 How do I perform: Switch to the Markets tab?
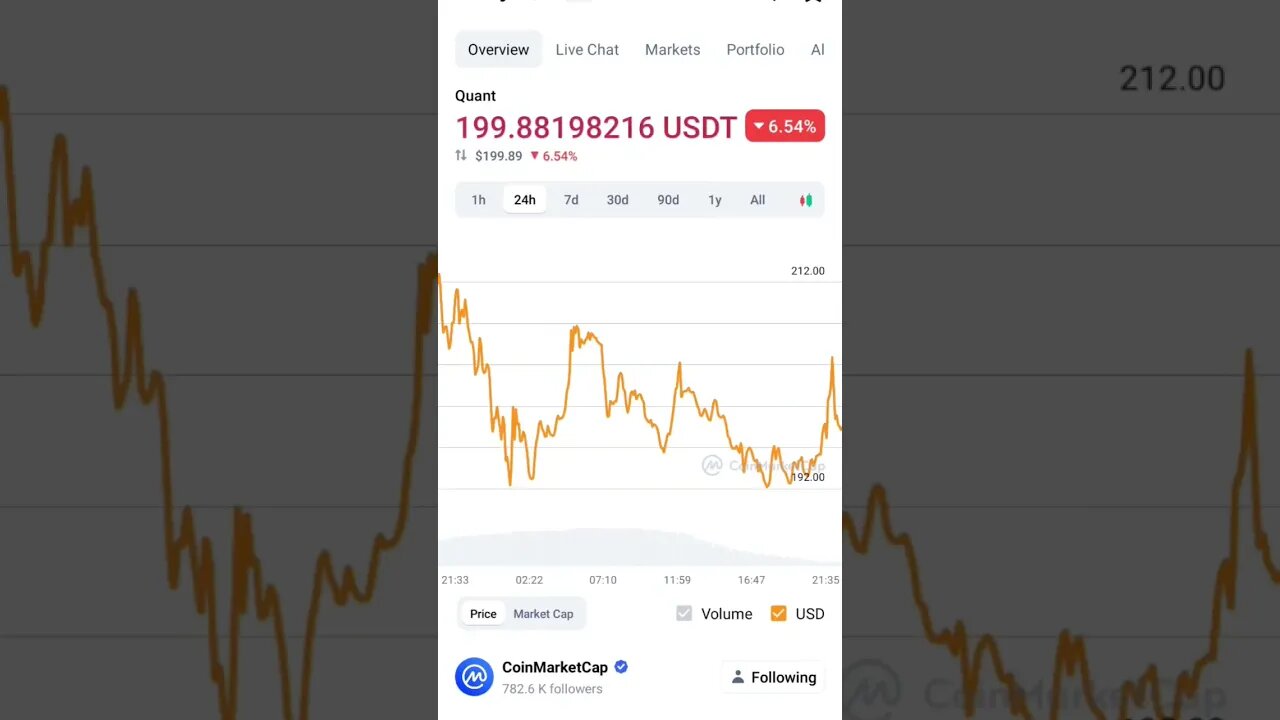pyautogui.click(x=672, y=50)
